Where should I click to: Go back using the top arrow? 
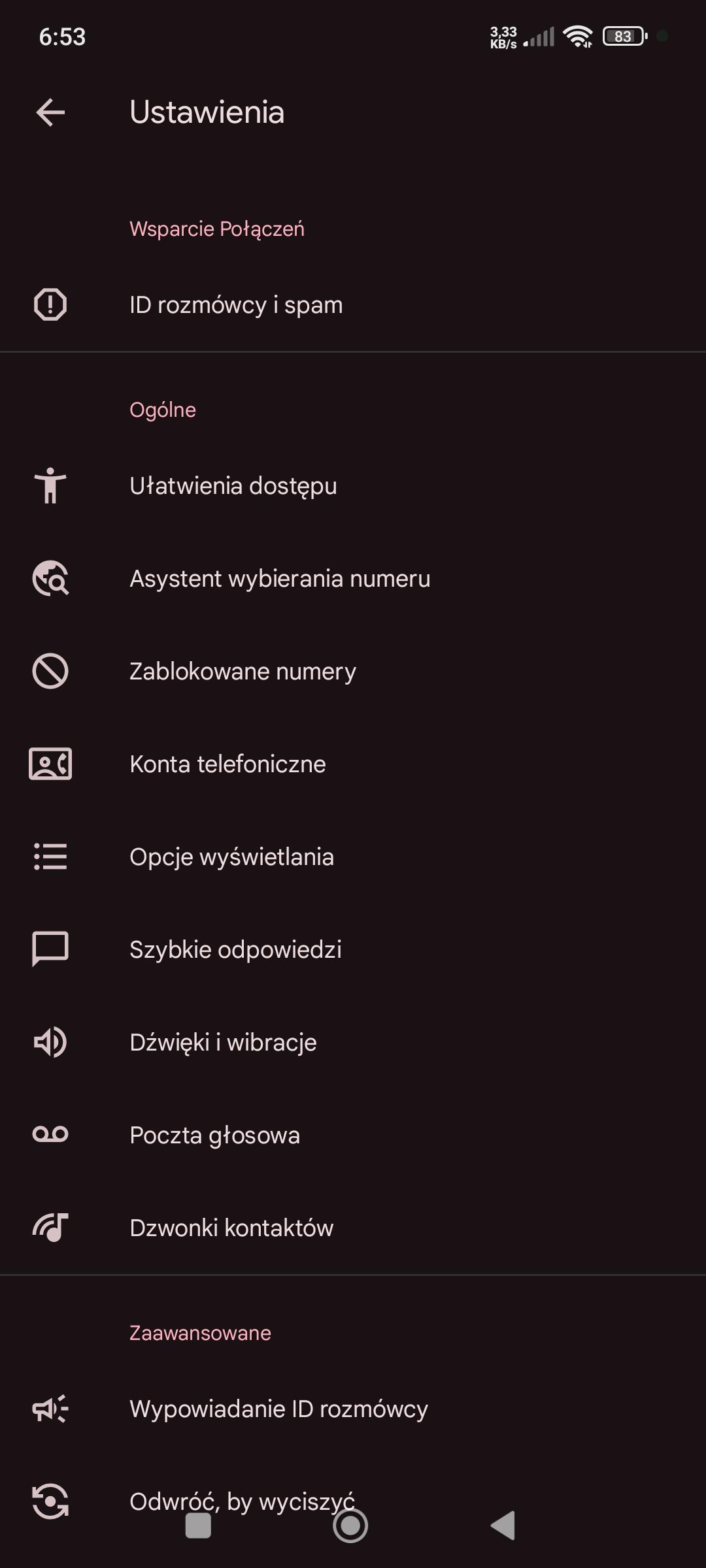point(50,112)
